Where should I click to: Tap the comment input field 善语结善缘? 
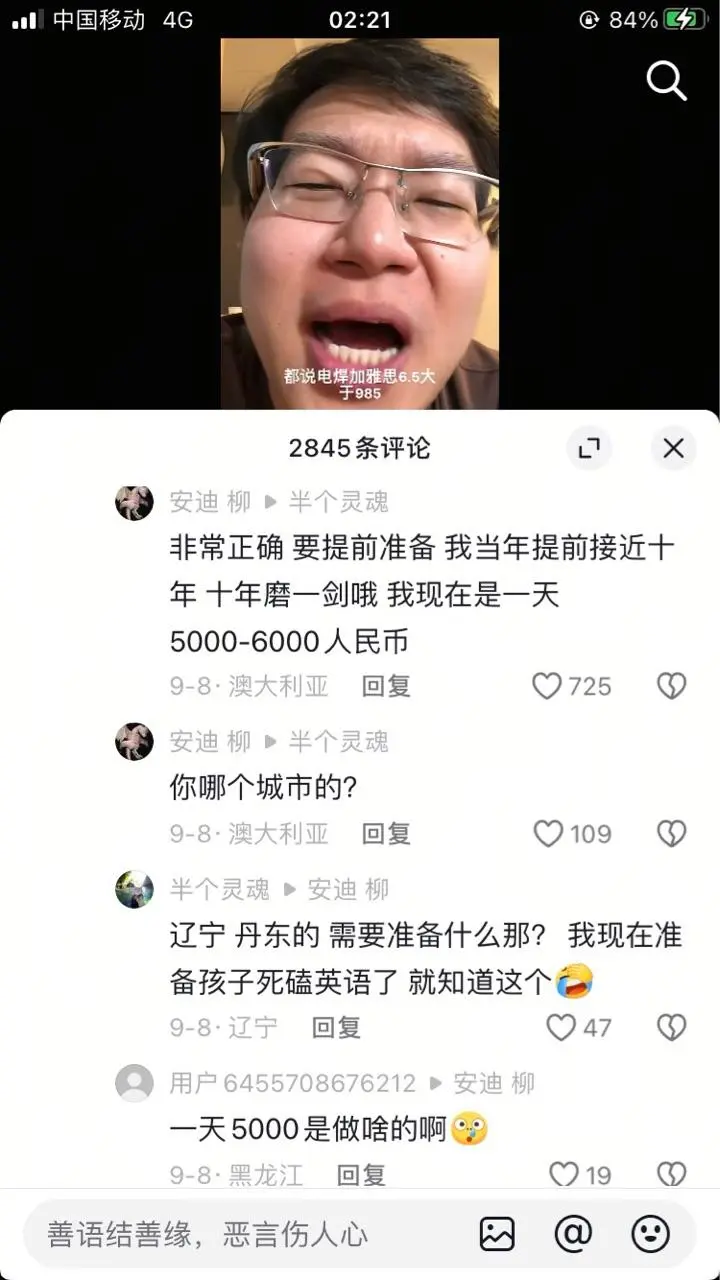[x=230, y=1235]
